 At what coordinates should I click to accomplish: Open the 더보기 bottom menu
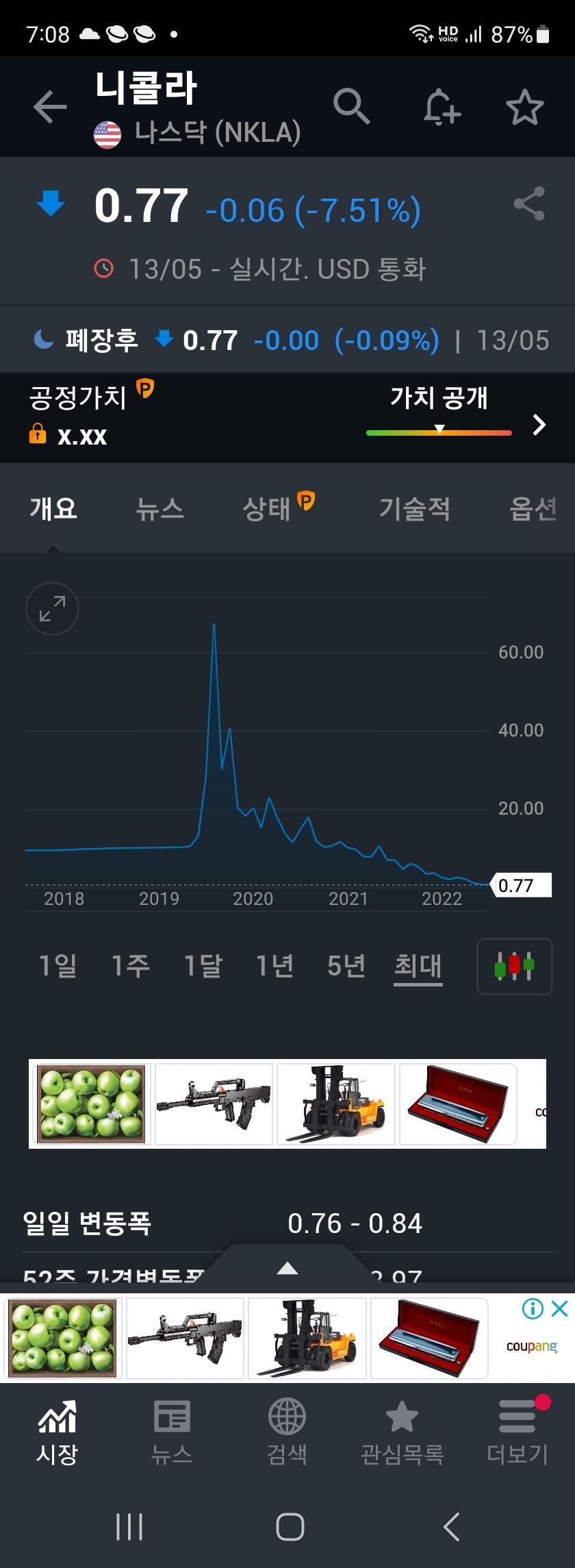517,1433
